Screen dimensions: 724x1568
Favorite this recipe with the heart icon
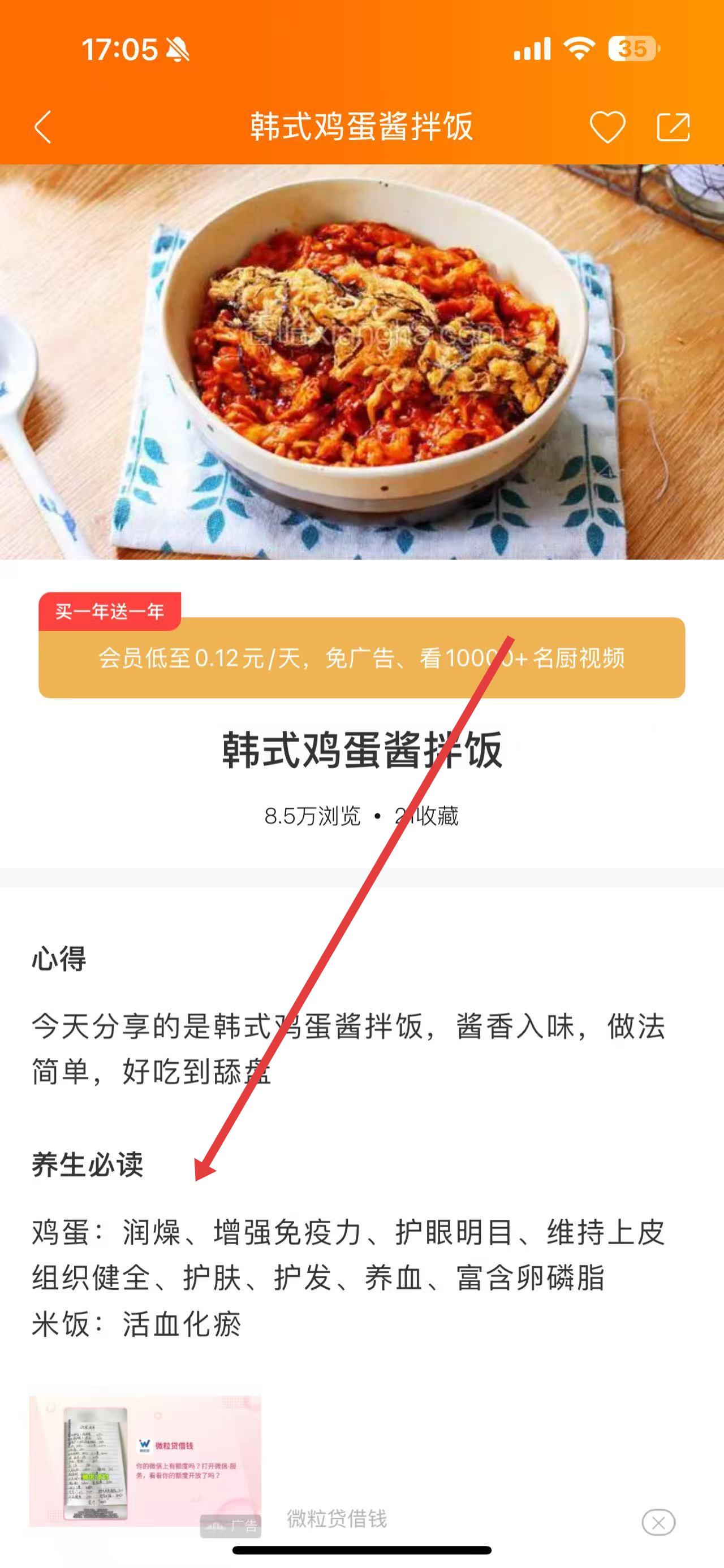607,127
